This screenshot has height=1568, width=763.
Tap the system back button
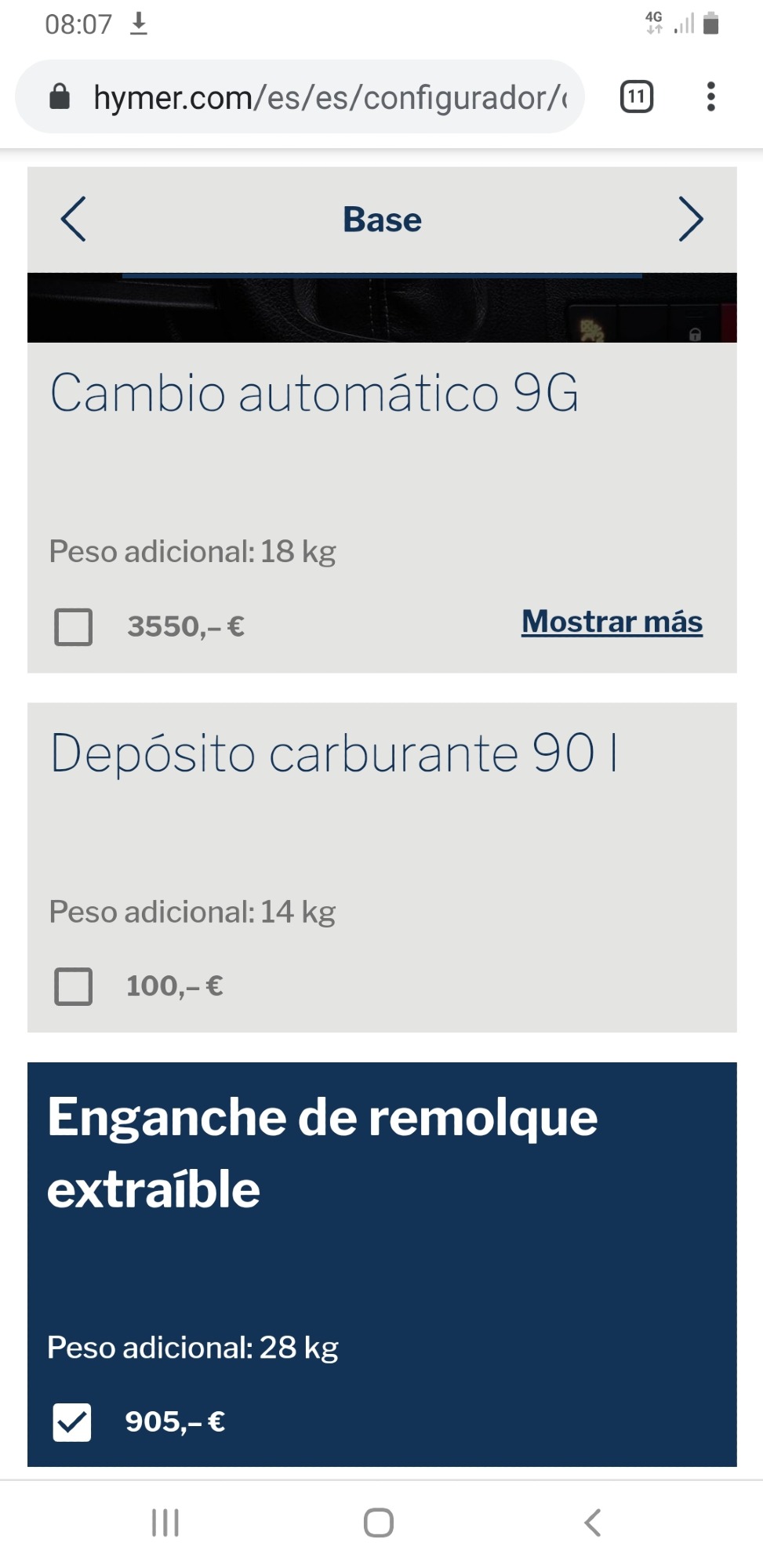tap(593, 1523)
